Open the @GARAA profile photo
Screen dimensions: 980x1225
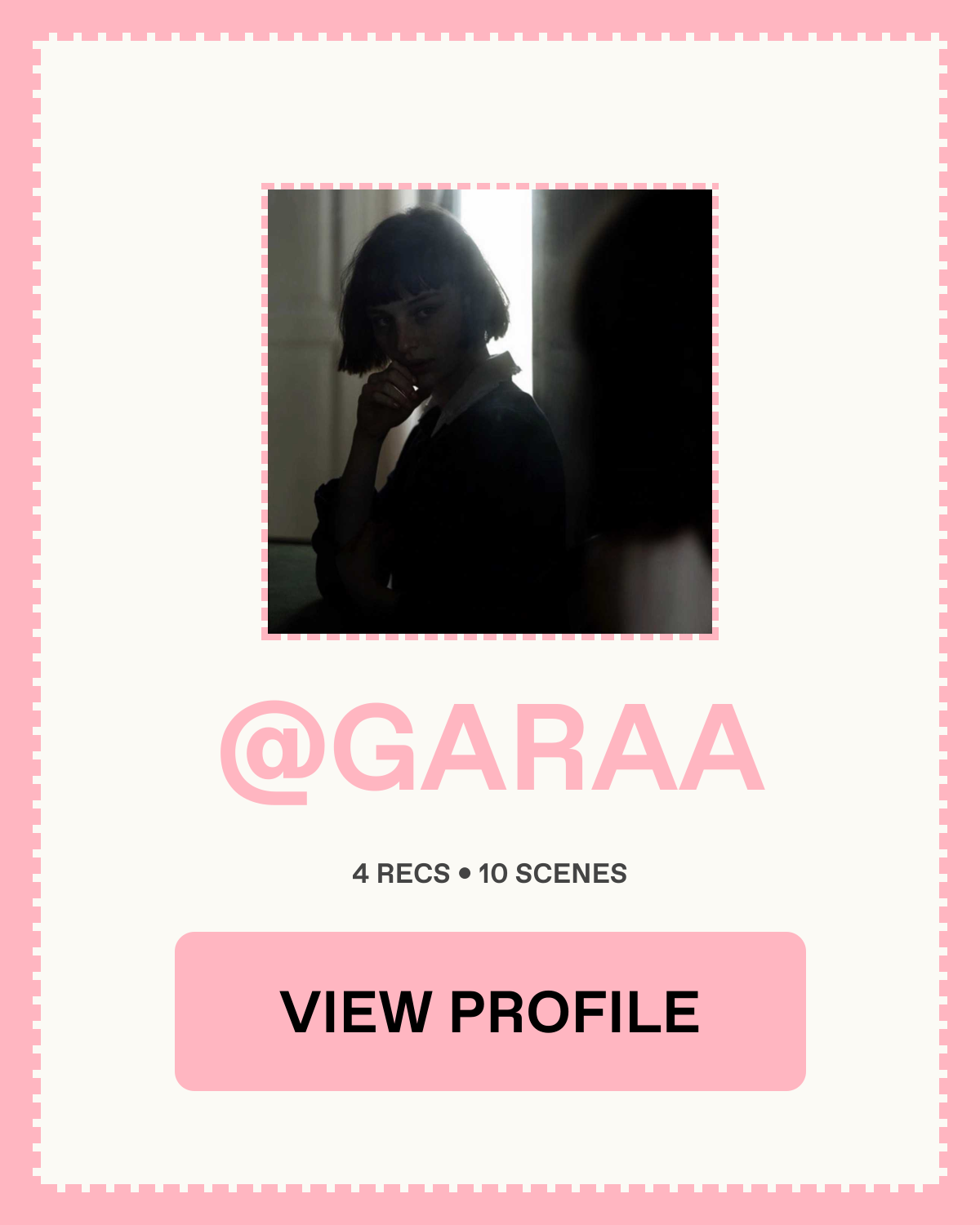(x=490, y=412)
